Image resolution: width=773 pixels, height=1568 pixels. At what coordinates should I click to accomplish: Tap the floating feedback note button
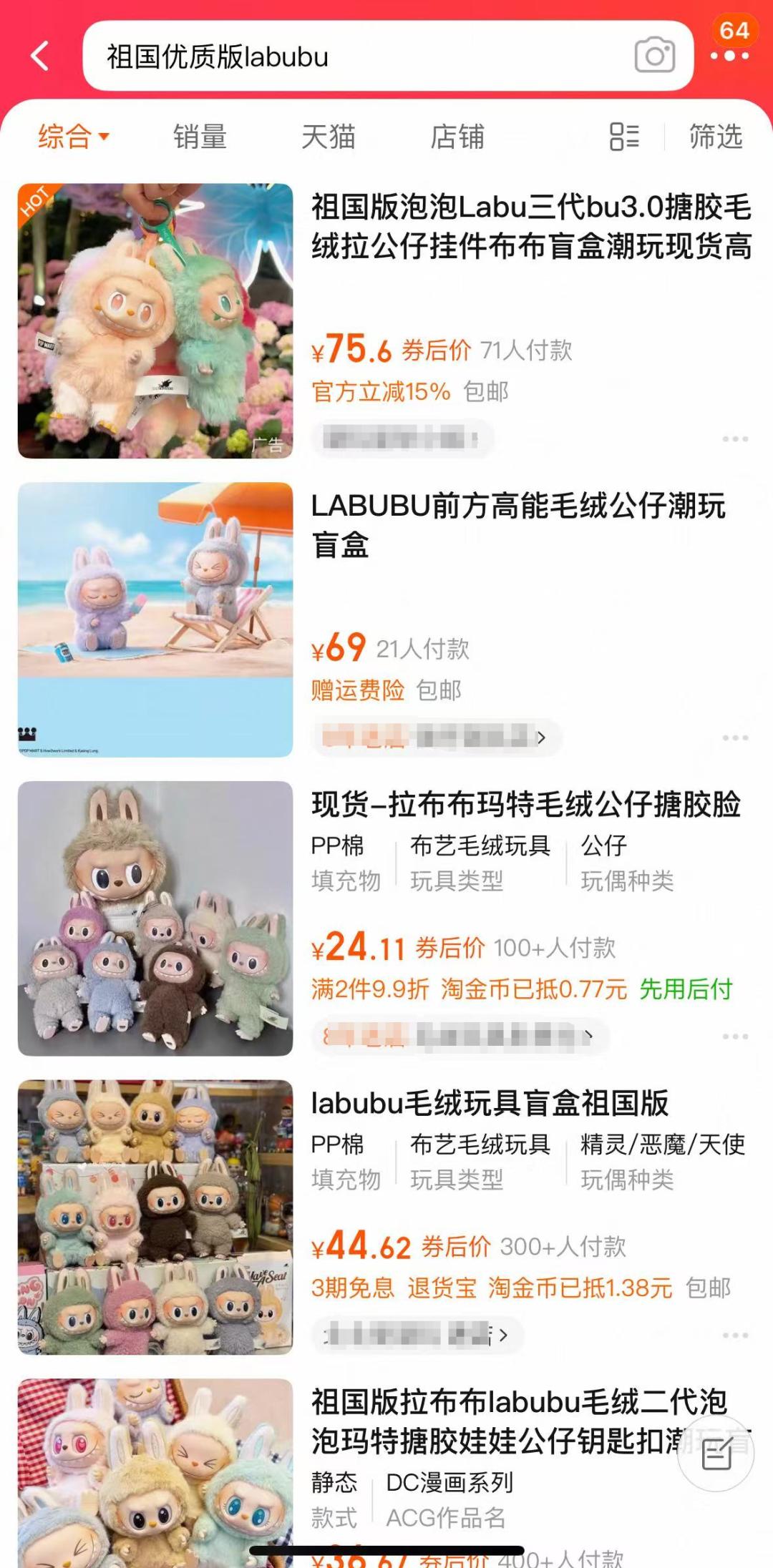tap(716, 1454)
